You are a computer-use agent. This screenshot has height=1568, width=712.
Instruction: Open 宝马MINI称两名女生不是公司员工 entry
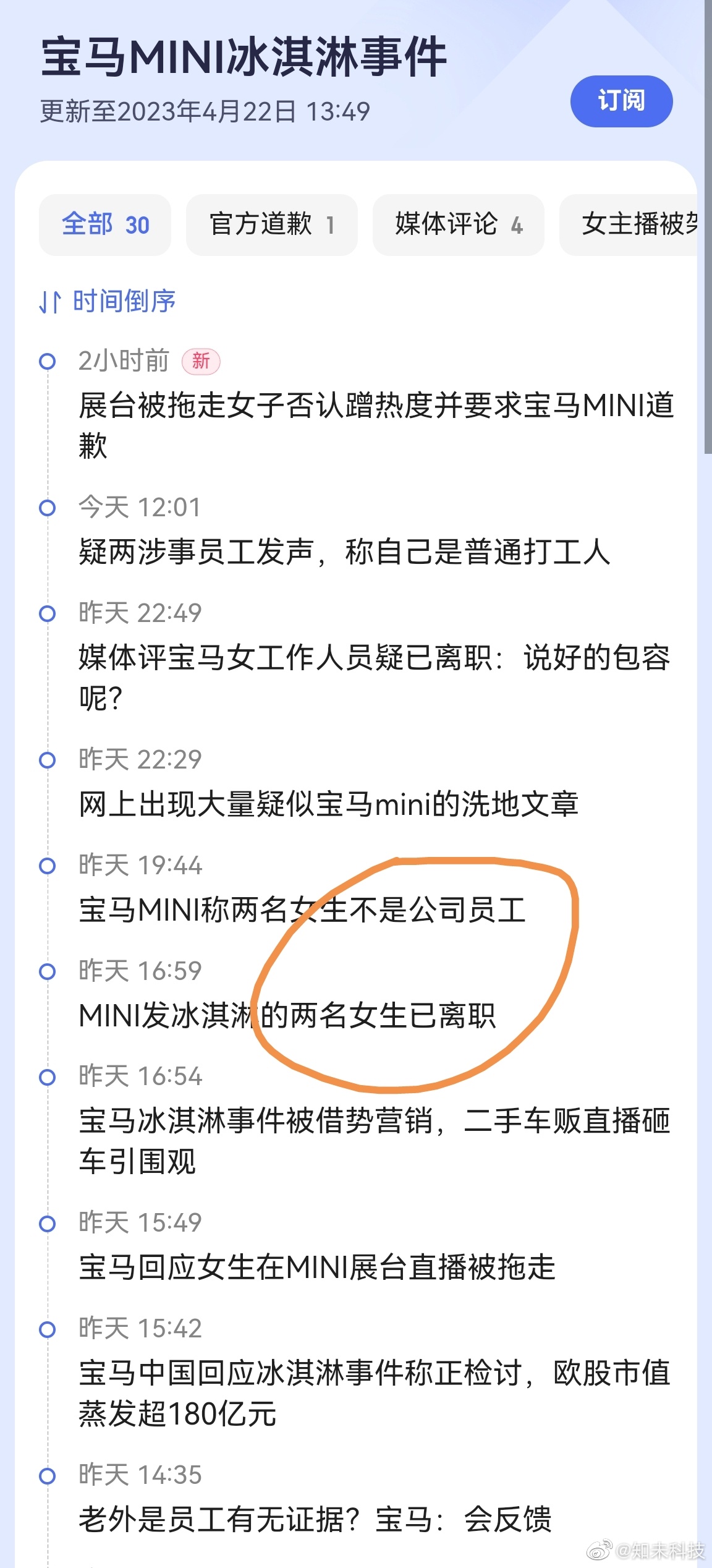tap(302, 910)
